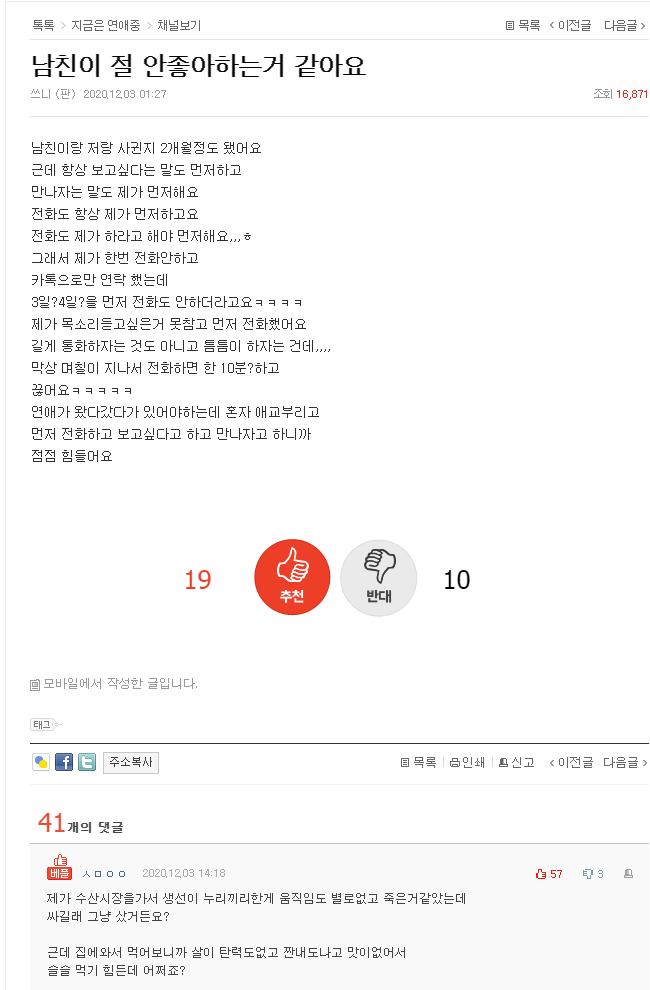Viewport: 650px width, 990px height.
Task: Print the post with 인쇄
Action: coord(467,762)
